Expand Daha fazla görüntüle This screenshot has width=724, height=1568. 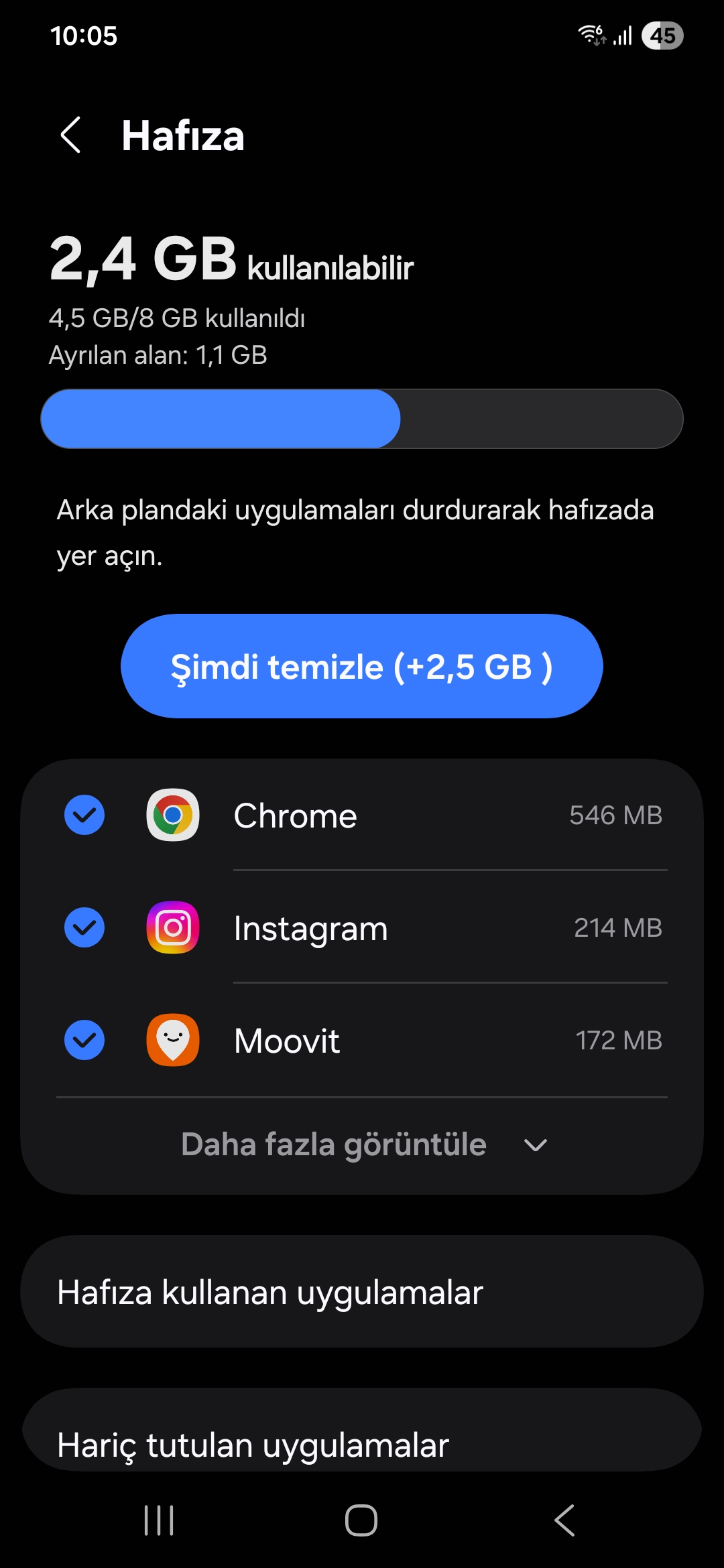(x=362, y=1145)
